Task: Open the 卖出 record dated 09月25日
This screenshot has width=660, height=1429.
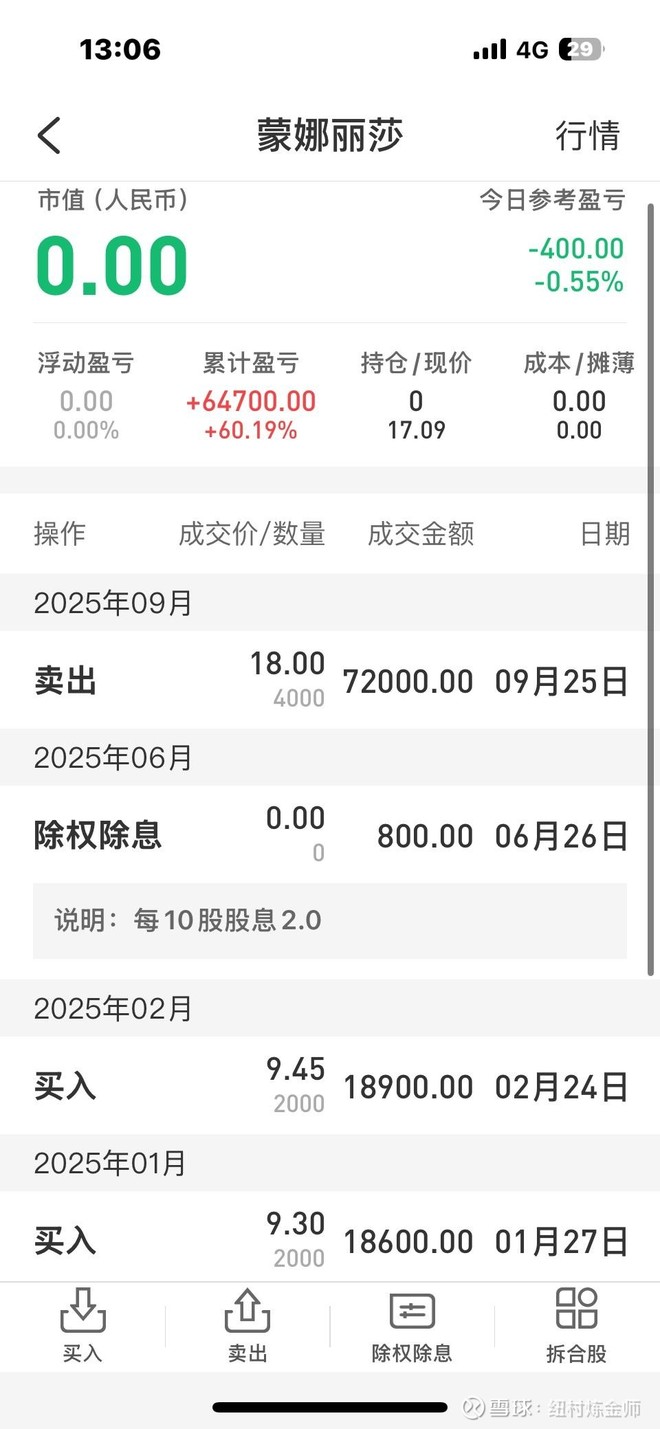Action: click(x=330, y=681)
